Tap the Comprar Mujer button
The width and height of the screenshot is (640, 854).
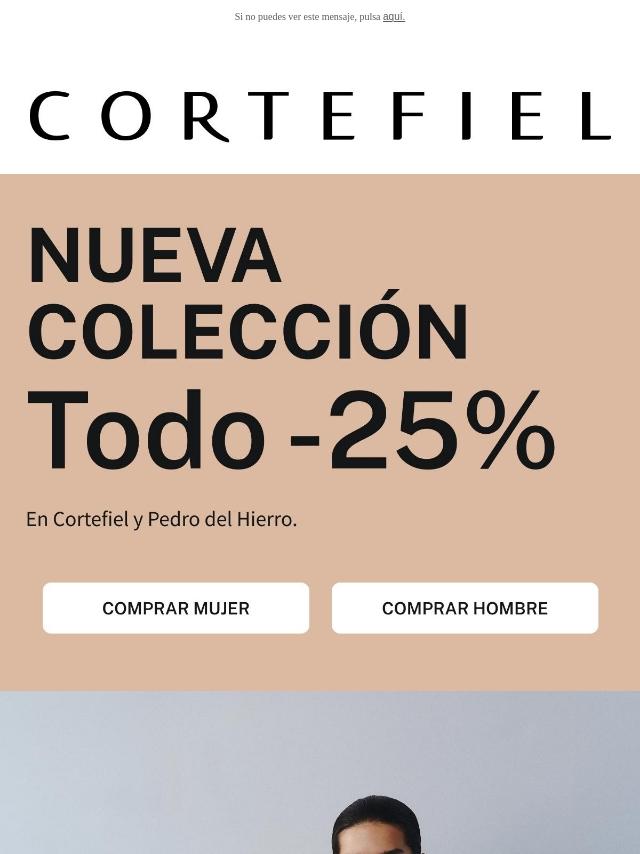point(176,608)
